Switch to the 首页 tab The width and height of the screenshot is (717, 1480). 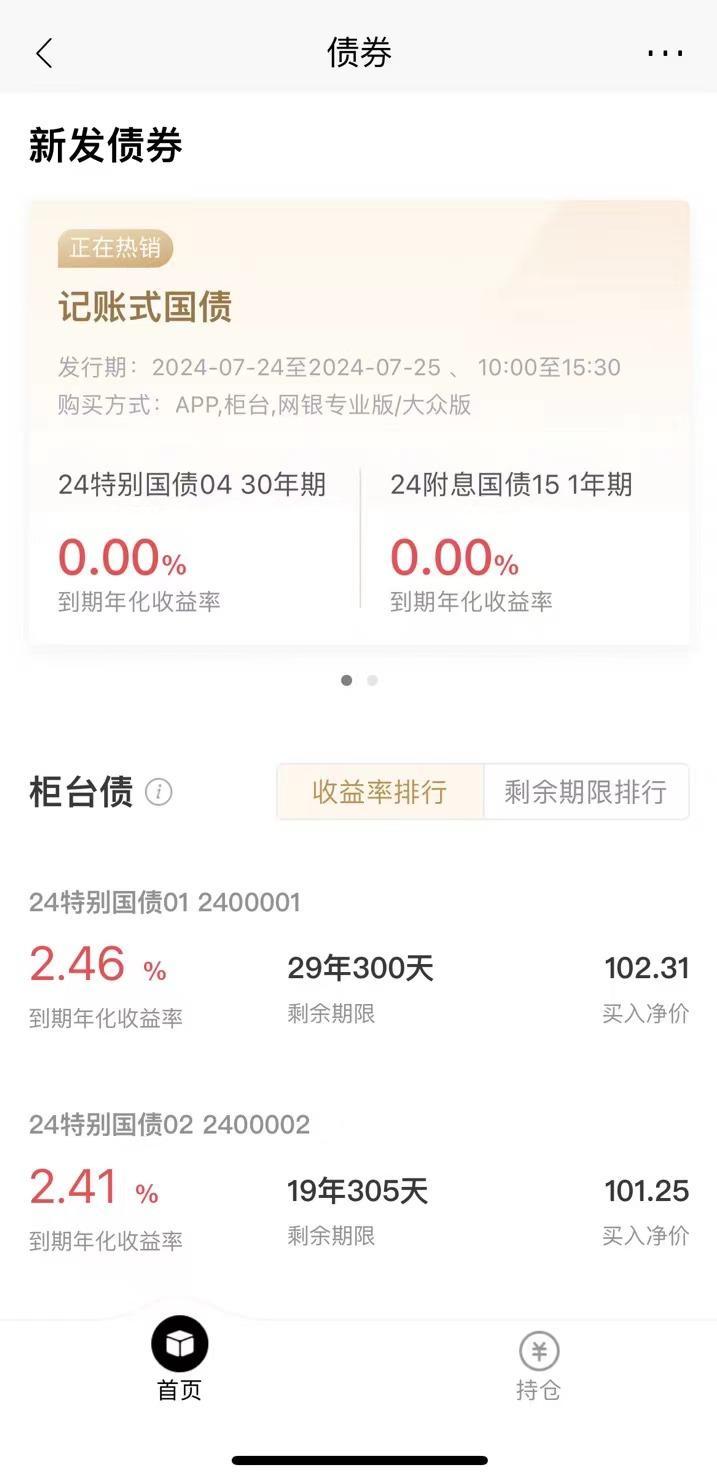[180, 1358]
